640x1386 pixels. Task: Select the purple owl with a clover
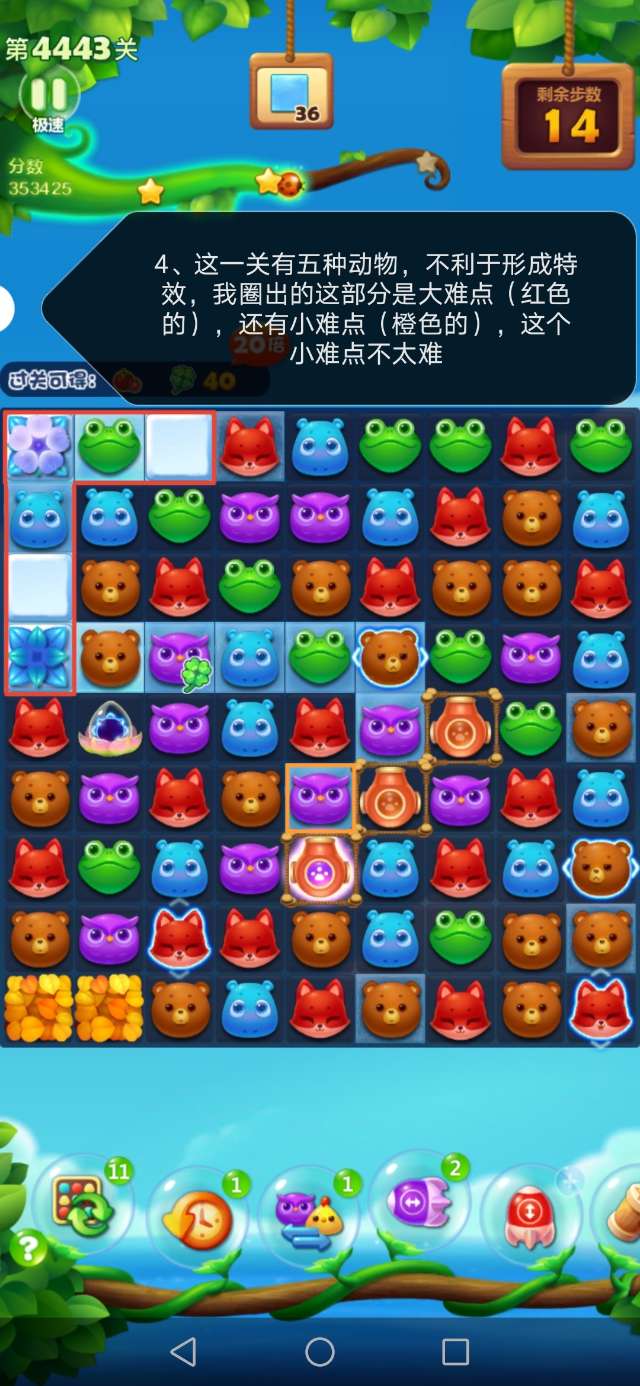click(180, 659)
